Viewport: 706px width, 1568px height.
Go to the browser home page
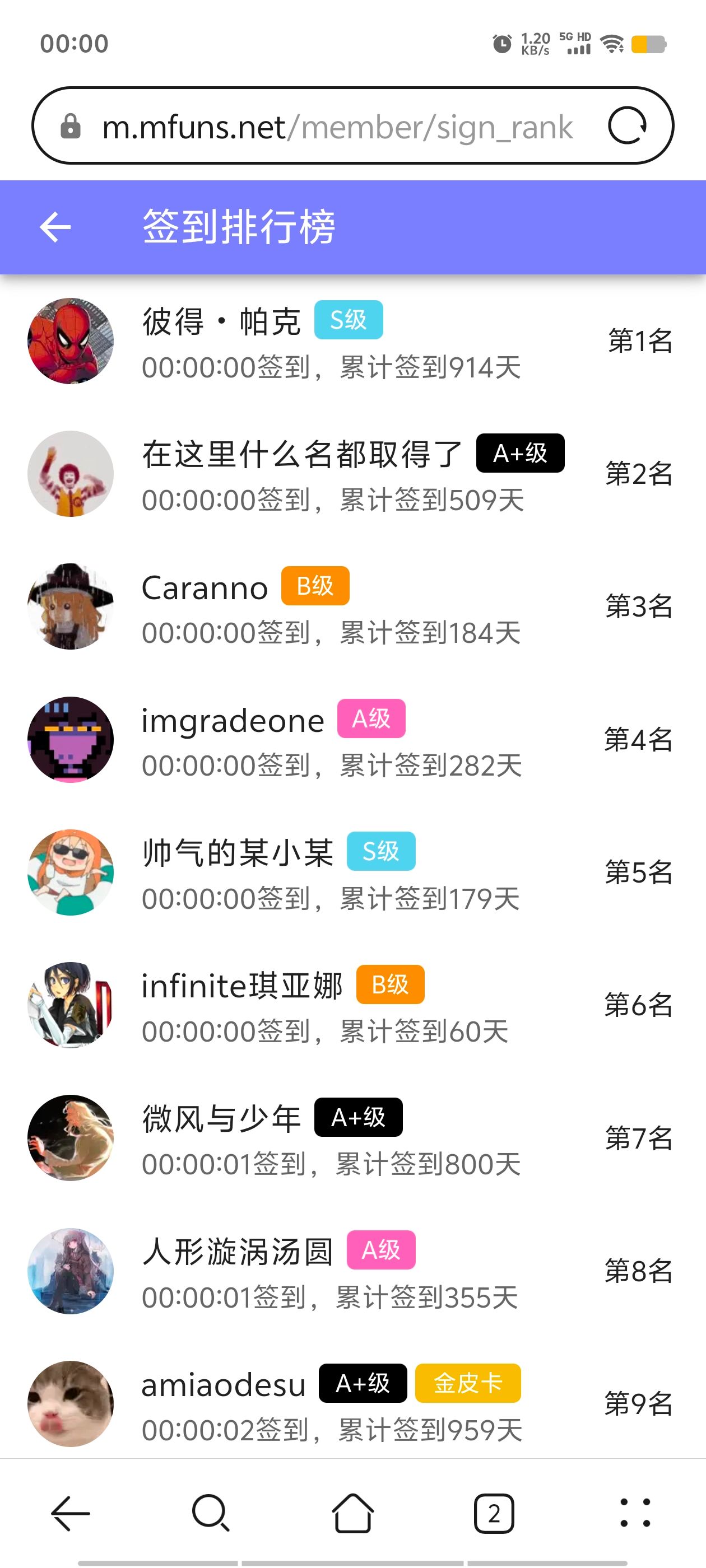[x=352, y=1513]
